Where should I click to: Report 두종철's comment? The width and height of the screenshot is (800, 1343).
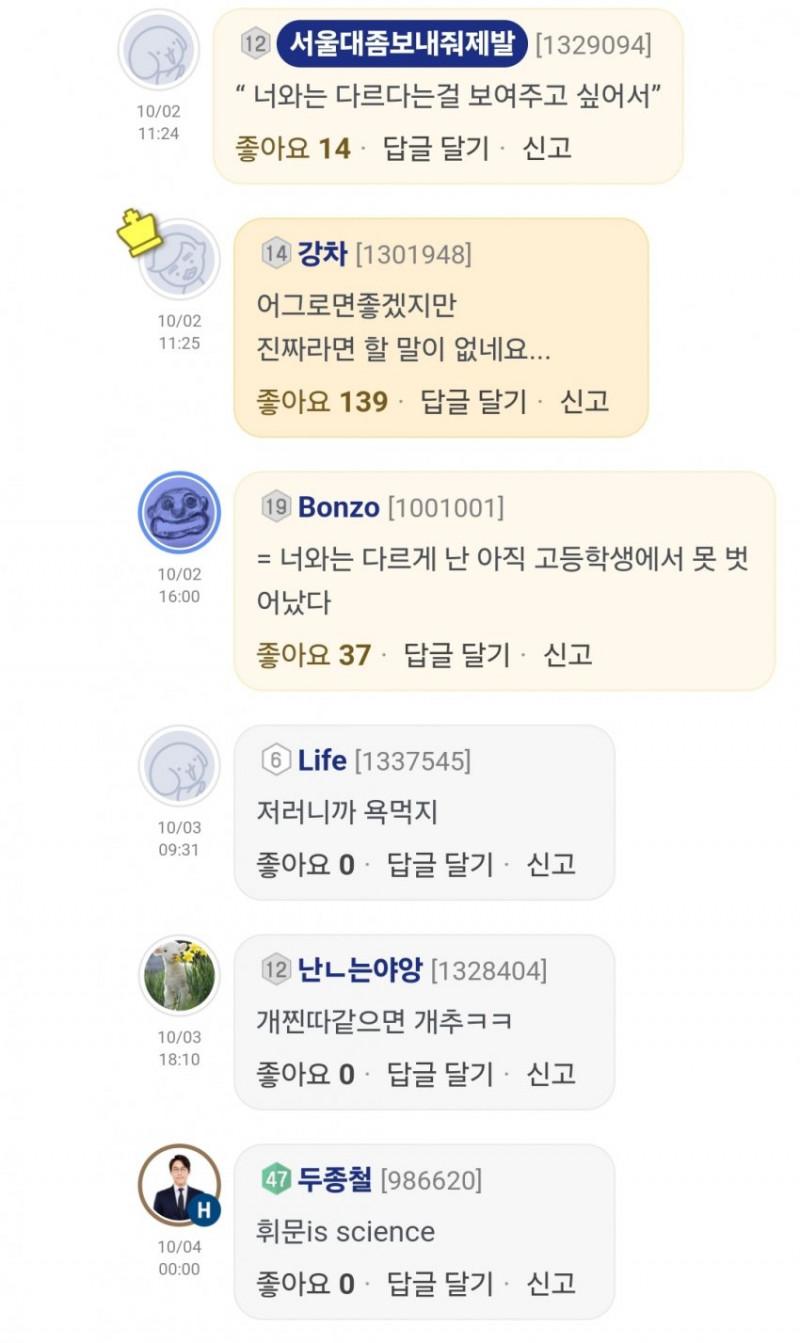(x=551, y=1283)
